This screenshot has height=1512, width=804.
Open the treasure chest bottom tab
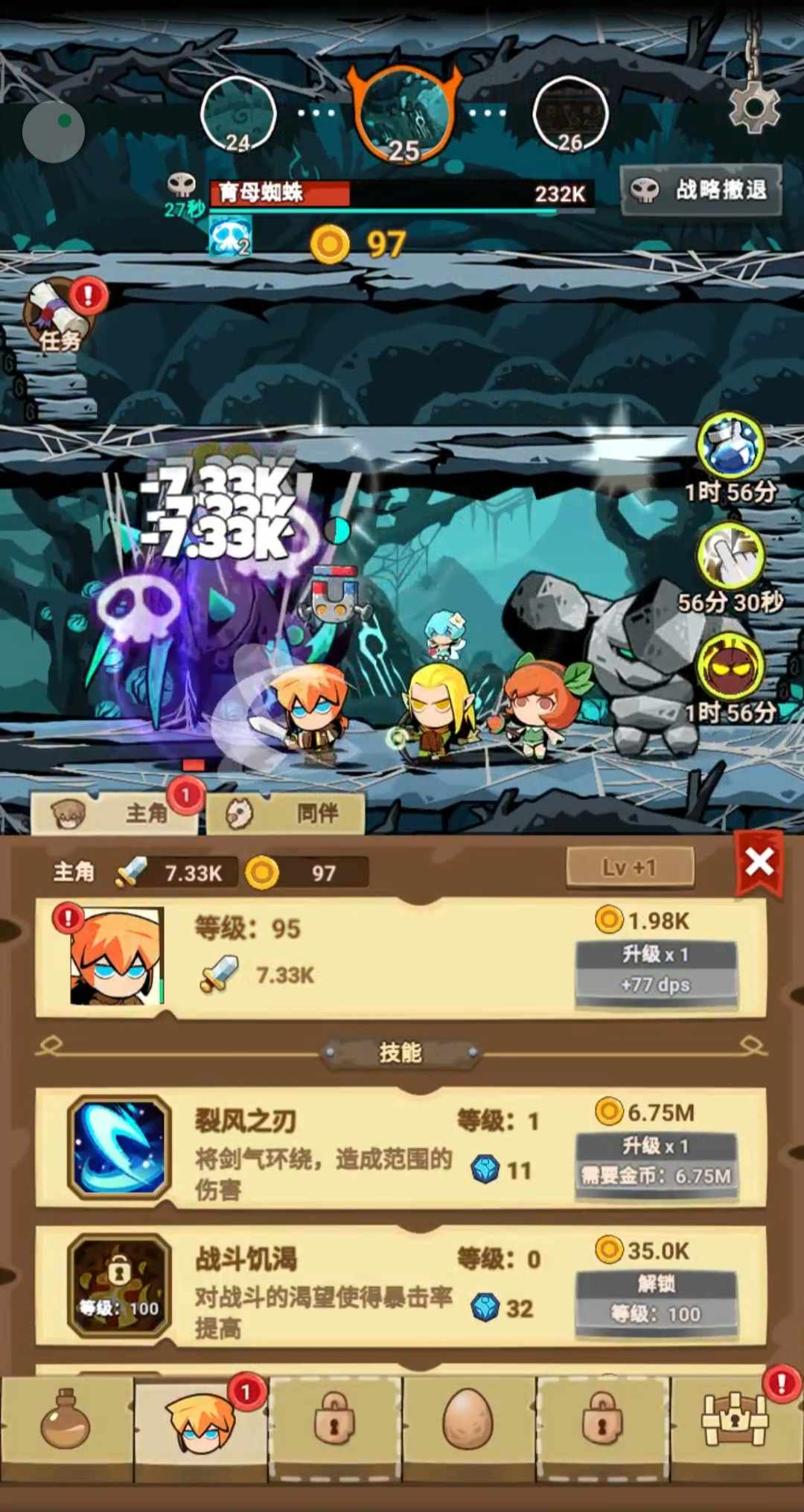(736, 1420)
